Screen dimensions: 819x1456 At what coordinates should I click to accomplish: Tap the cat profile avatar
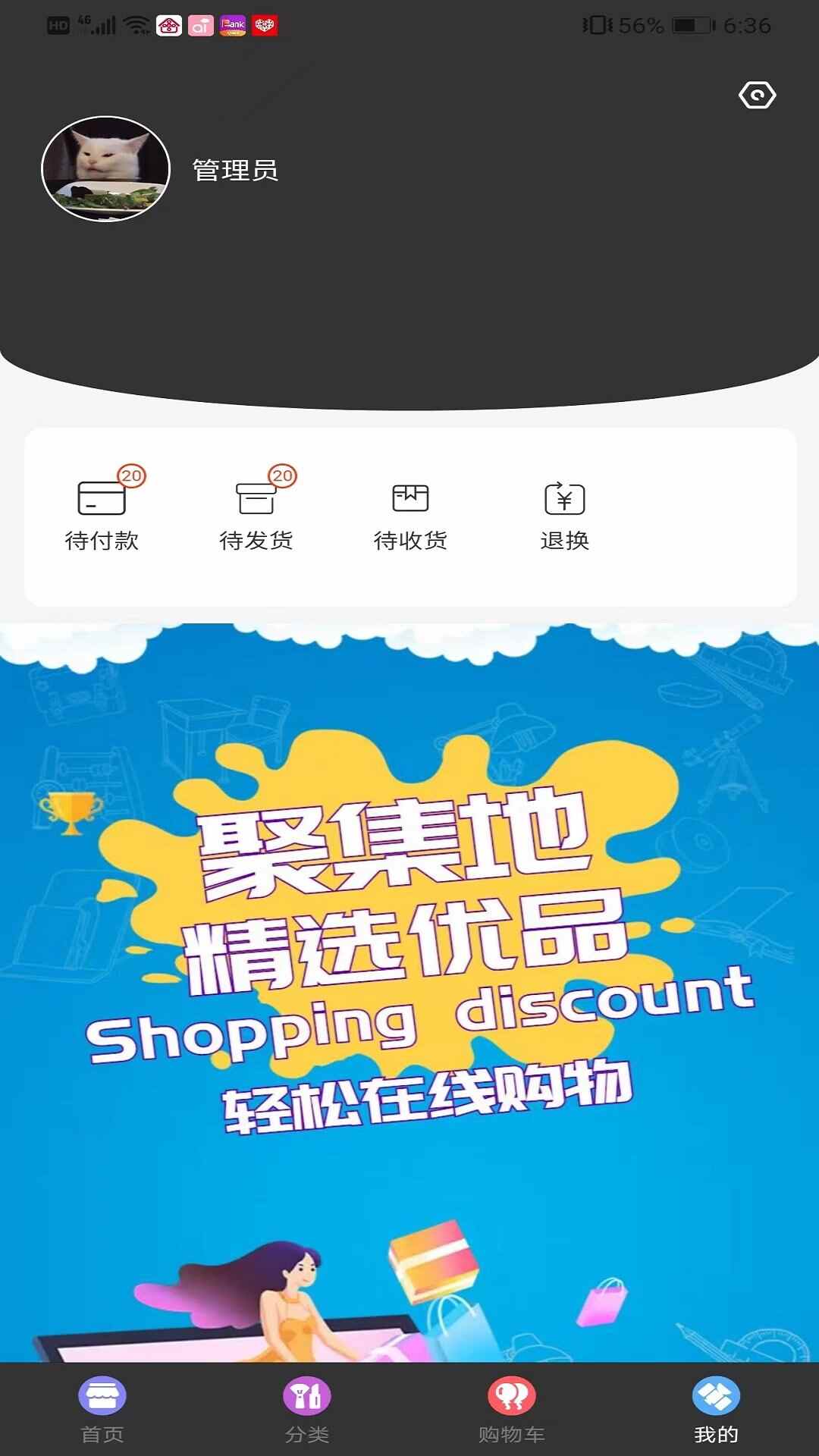(x=105, y=168)
